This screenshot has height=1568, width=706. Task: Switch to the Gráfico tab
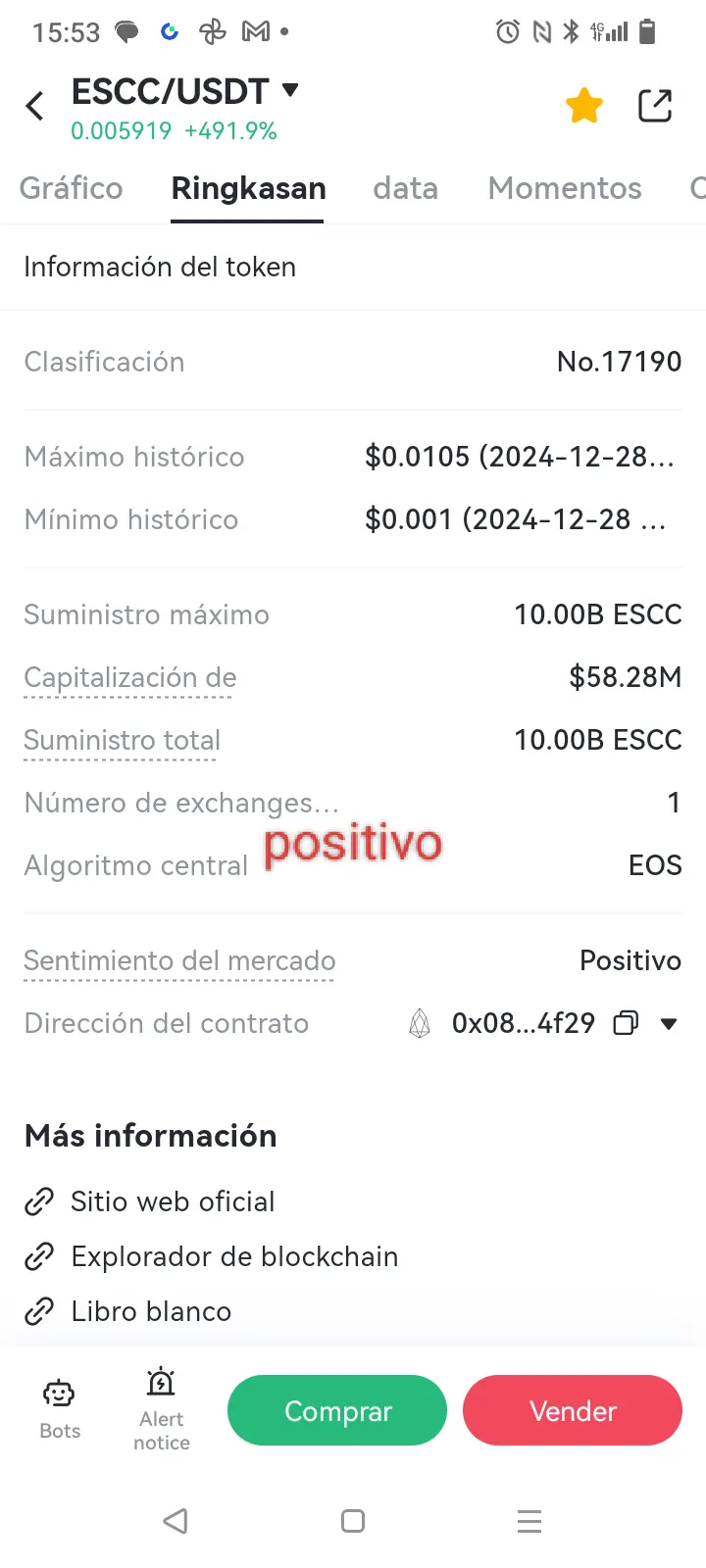(x=71, y=188)
